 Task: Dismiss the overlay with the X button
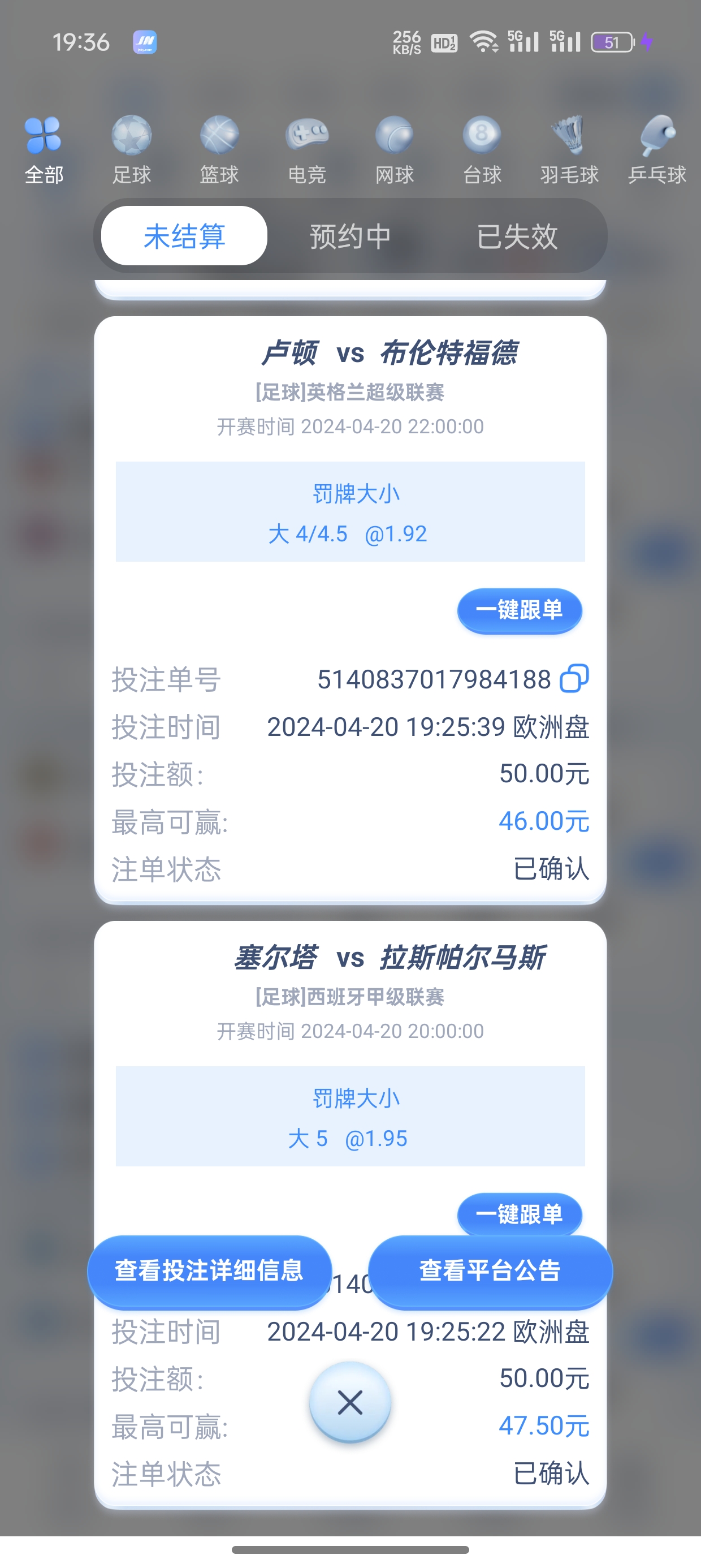click(350, 1402)
